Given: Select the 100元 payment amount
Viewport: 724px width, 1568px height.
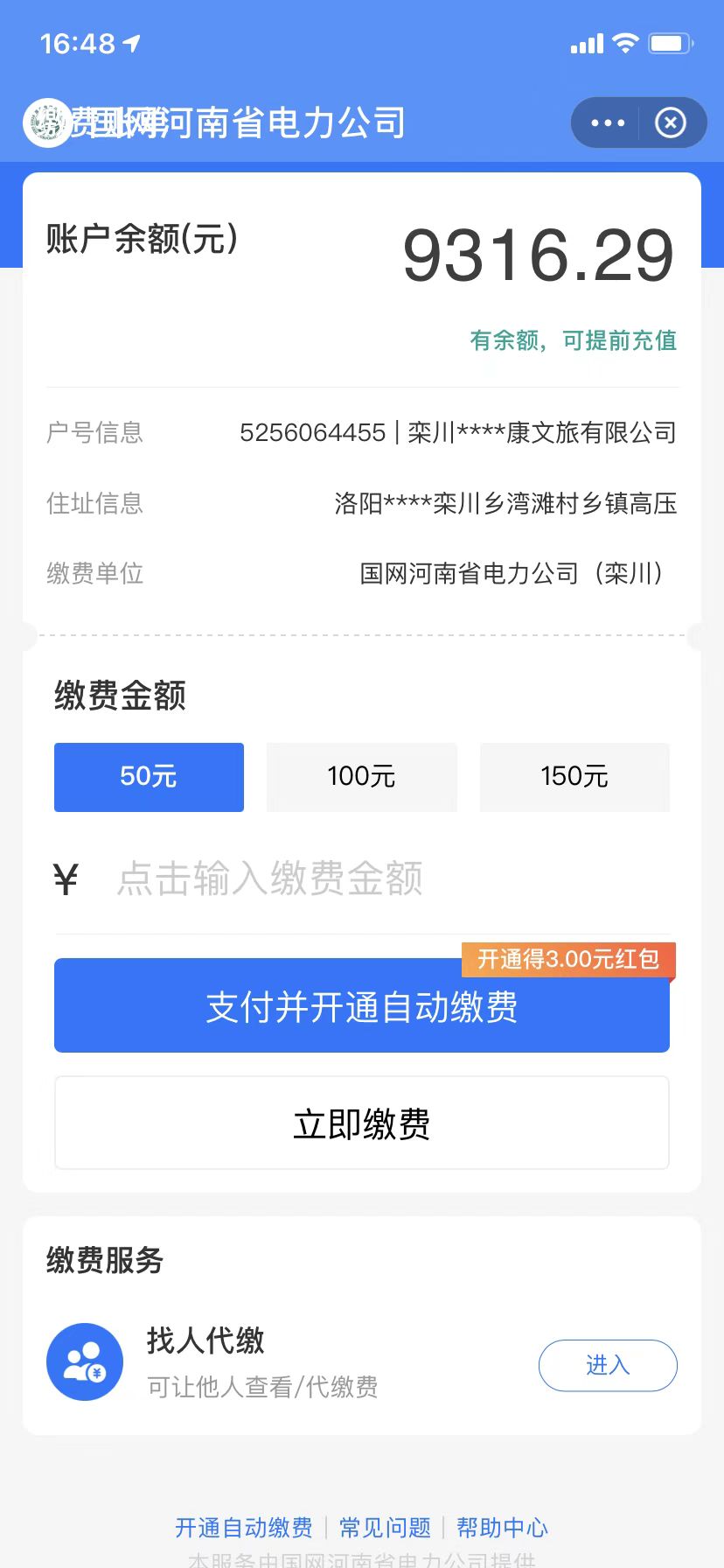Looking at the screenshot, I should click(361, 777).
